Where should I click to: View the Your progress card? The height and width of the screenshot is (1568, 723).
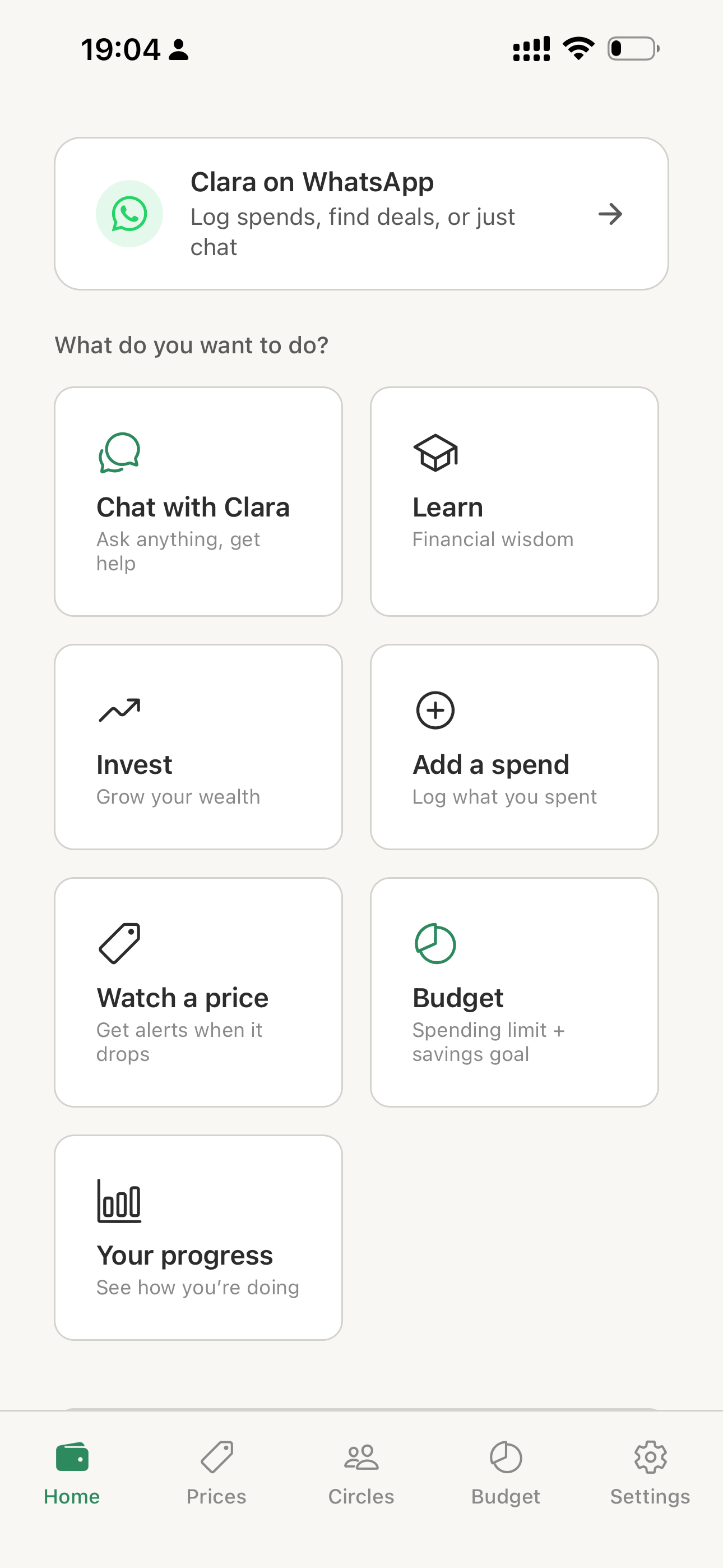point(198,1238)
